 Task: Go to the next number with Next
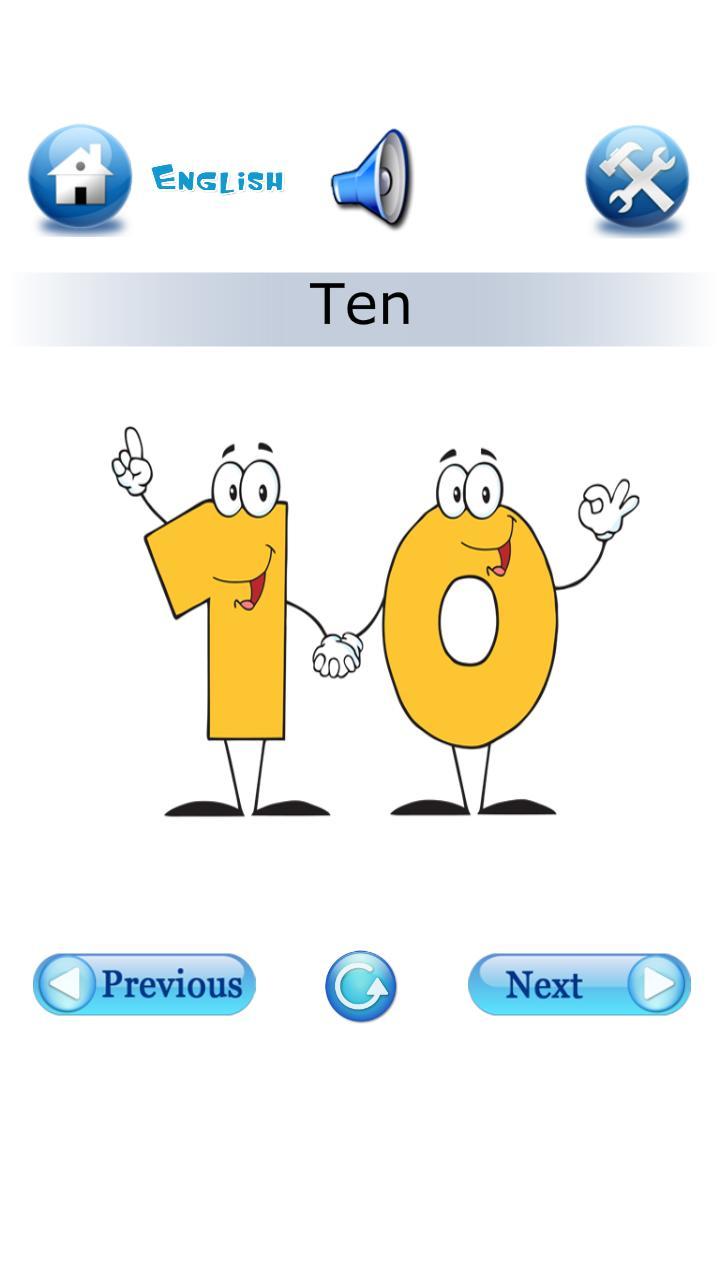tap(578, 984)
